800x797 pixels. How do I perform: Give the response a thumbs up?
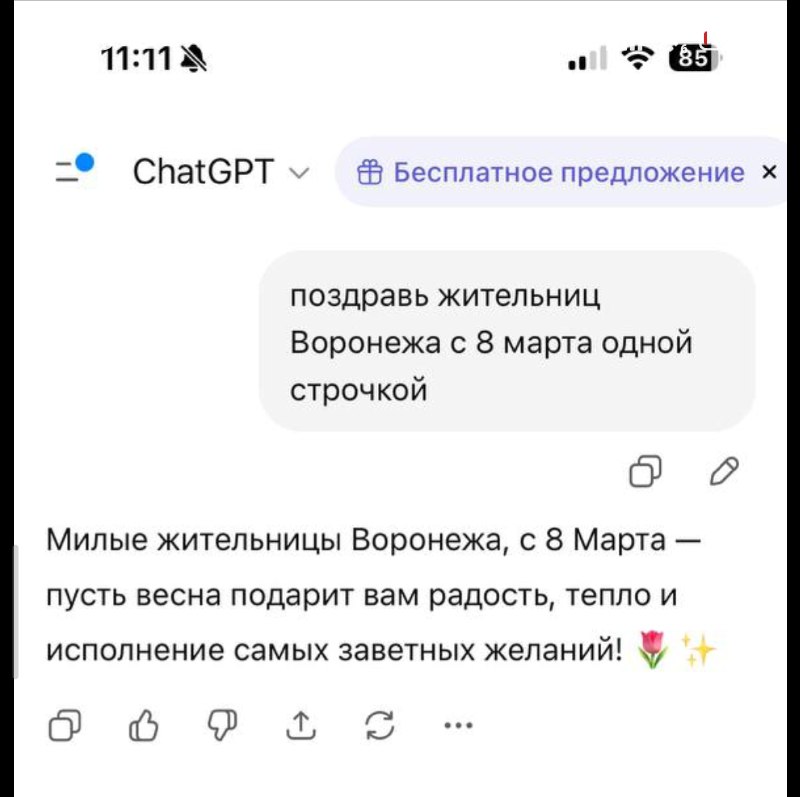coord(143,725)
